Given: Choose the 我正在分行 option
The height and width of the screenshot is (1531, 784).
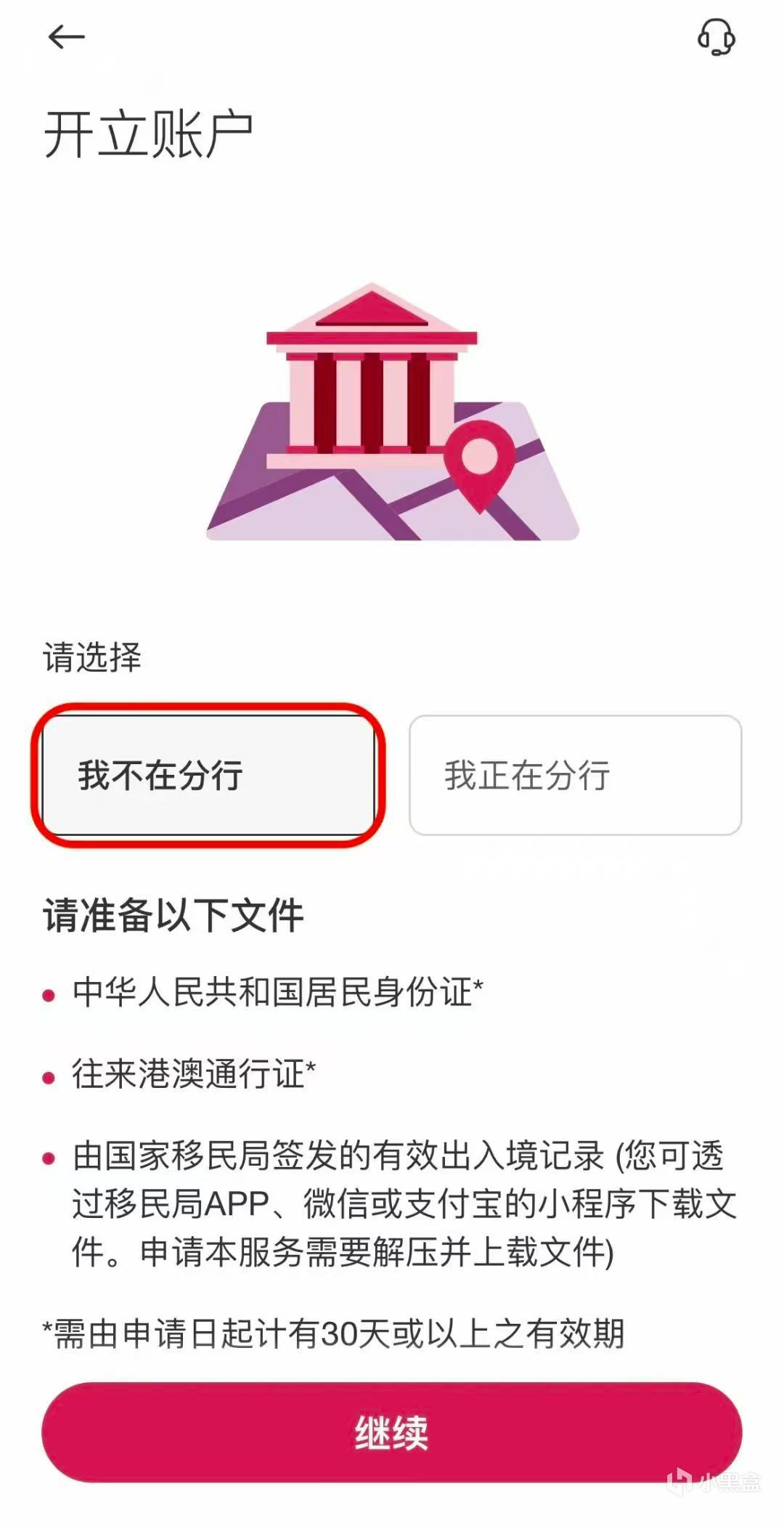Looking at the screenshot, I should (x=575, y=775).
